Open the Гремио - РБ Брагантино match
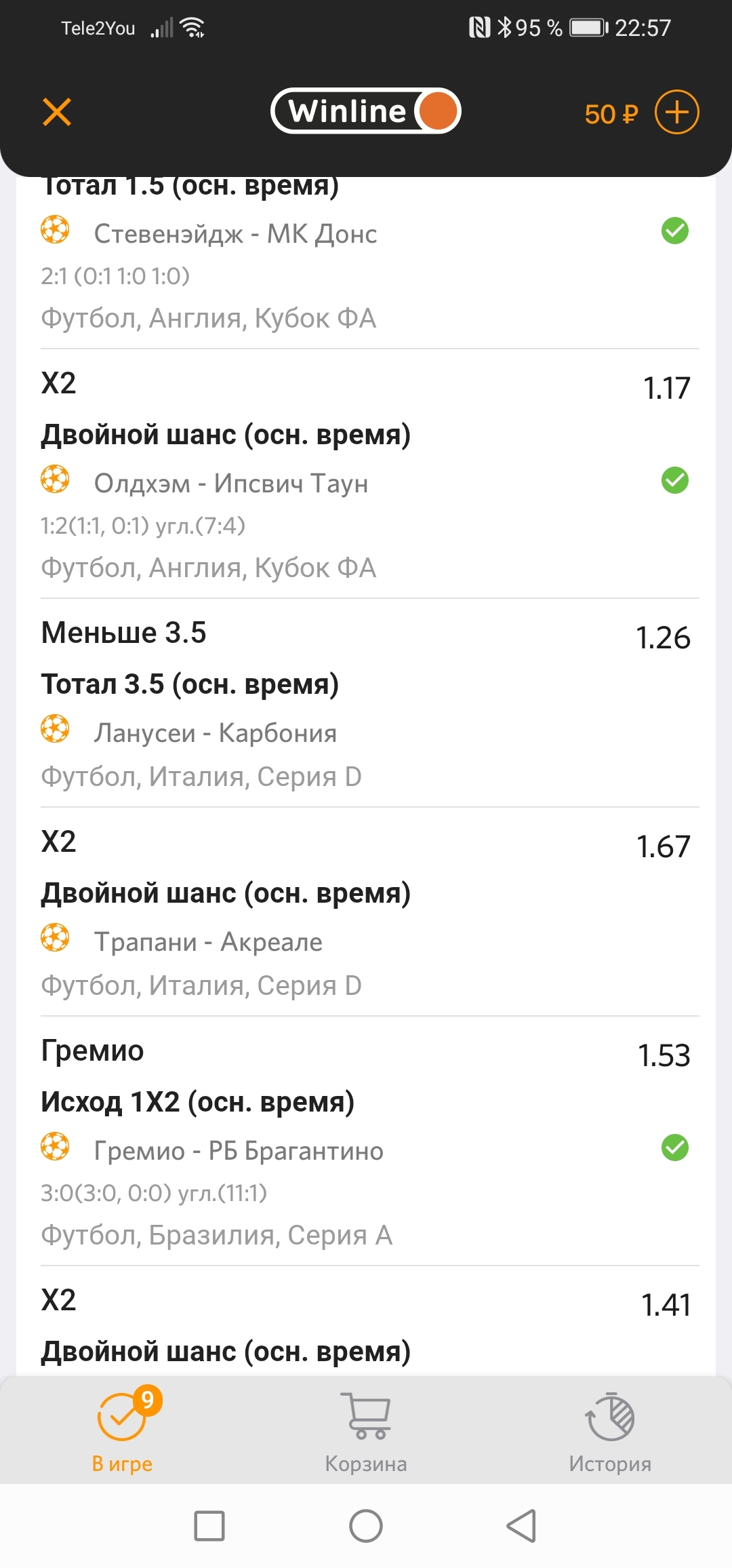The width and height of the screenshot is (732, 1568). click(x=239, y=1150)
